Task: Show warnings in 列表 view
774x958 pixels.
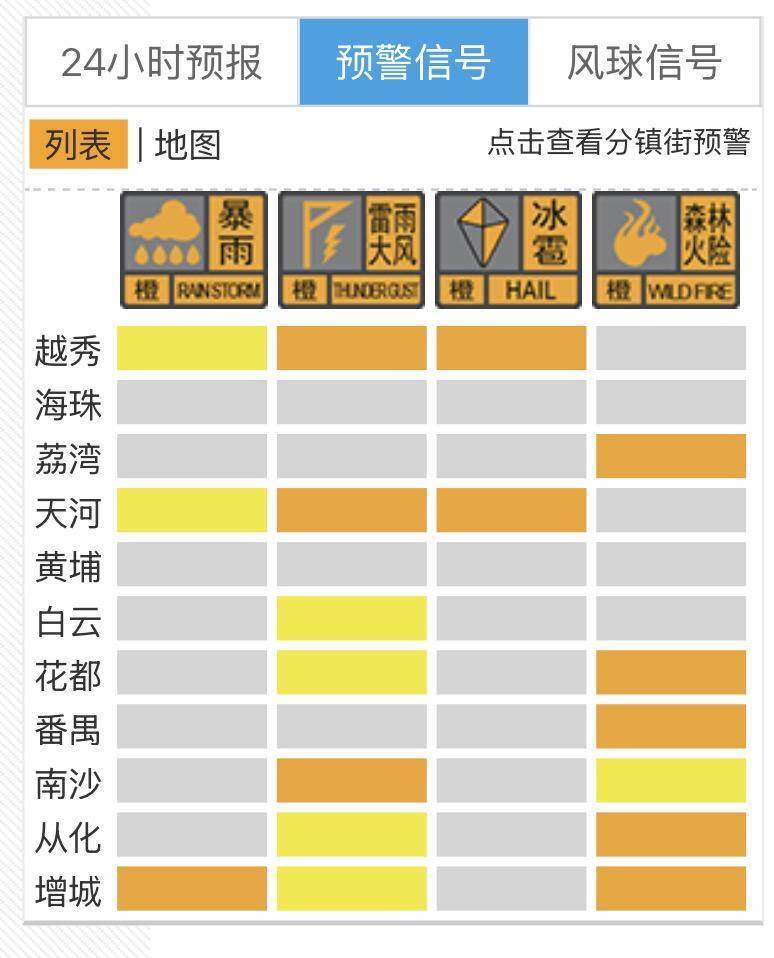Action: 78,145
